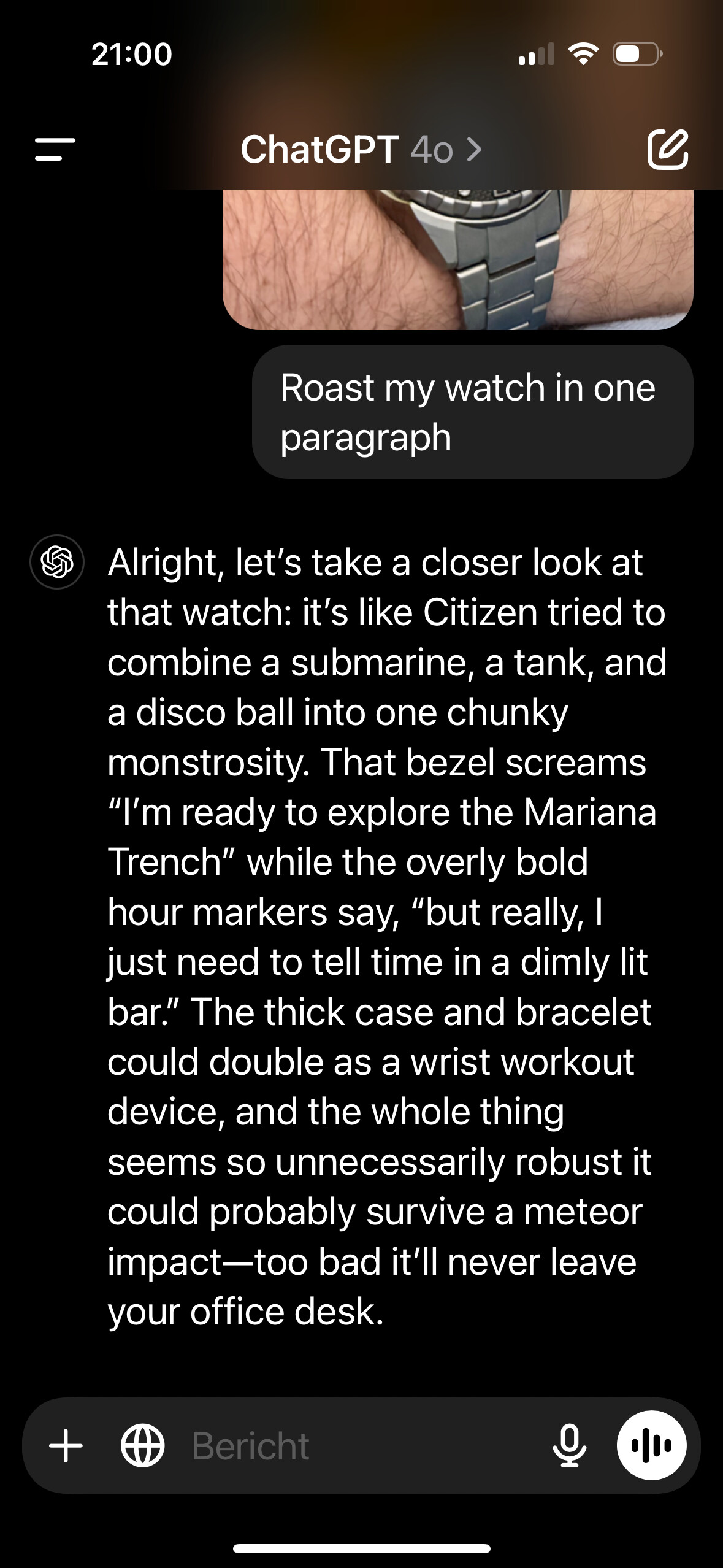Screen dimensions: 723x1568
Task: Tap the plus attachment button
Action: 66,1446
